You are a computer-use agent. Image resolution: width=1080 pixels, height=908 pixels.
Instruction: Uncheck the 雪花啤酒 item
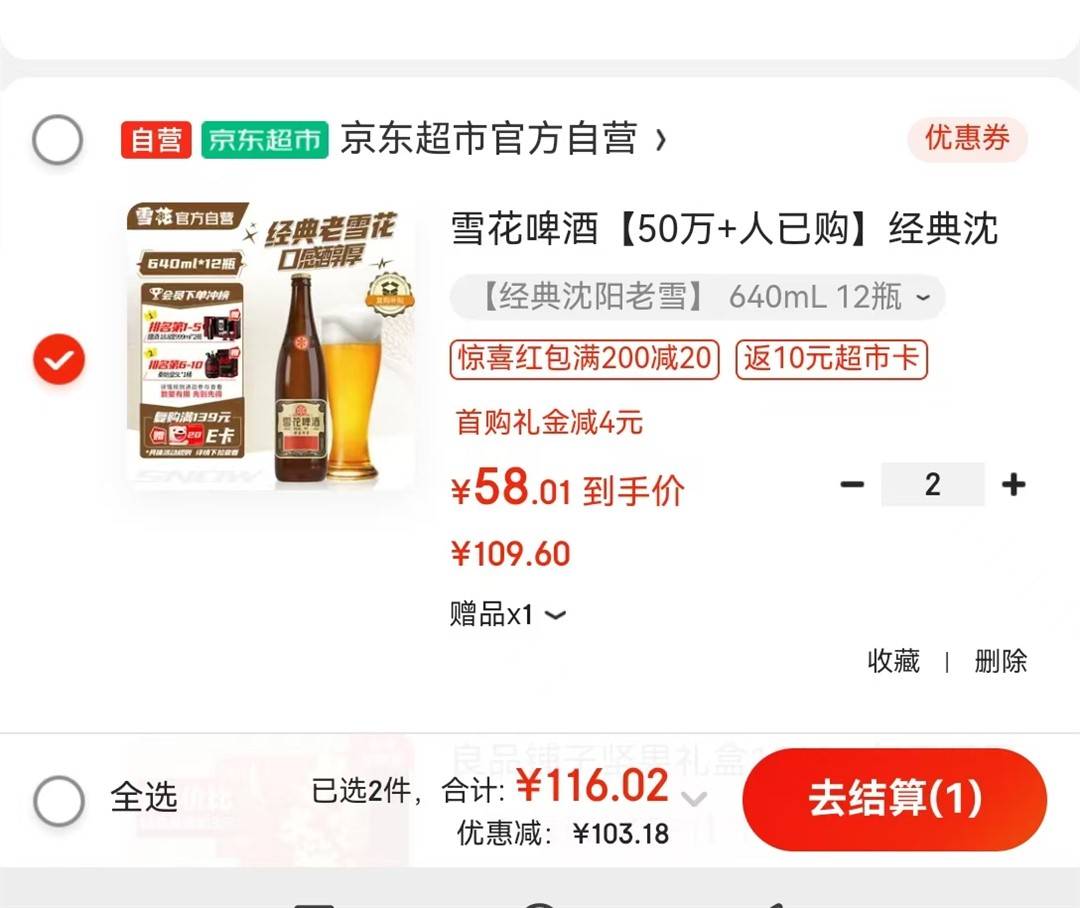pos(58,360)
